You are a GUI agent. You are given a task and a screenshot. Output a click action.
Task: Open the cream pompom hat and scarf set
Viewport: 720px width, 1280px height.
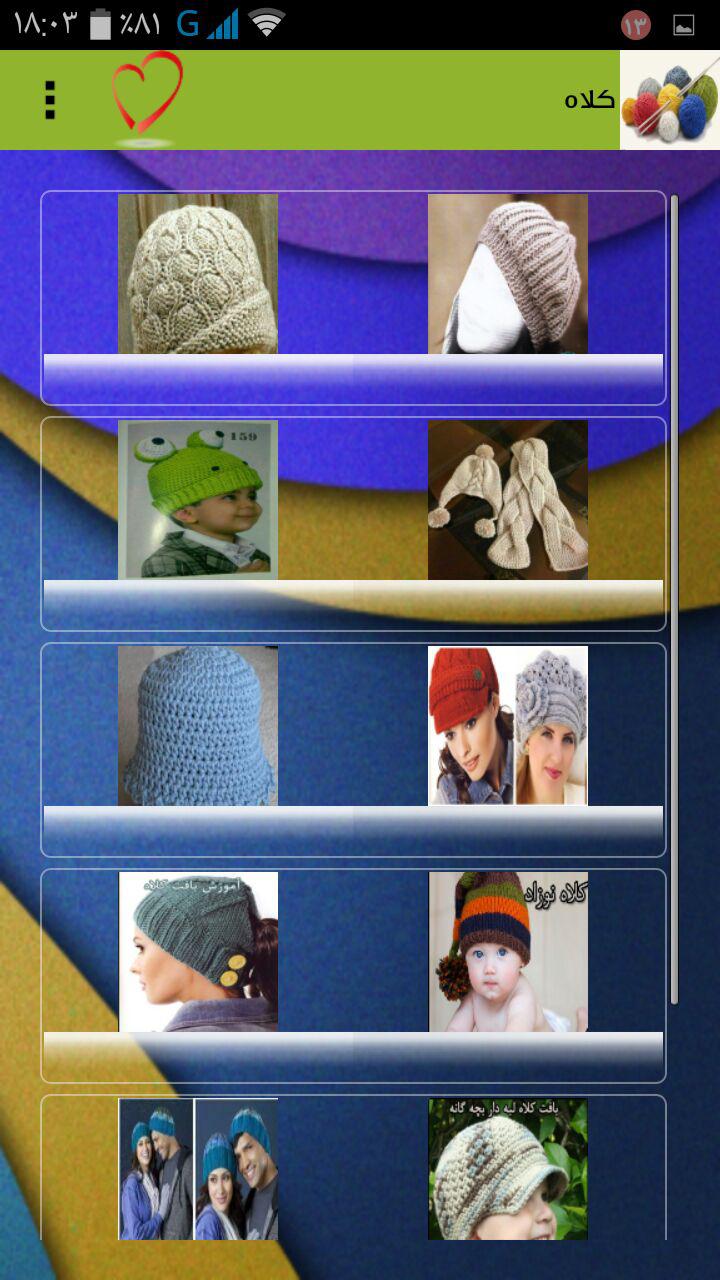pos(508,500)
